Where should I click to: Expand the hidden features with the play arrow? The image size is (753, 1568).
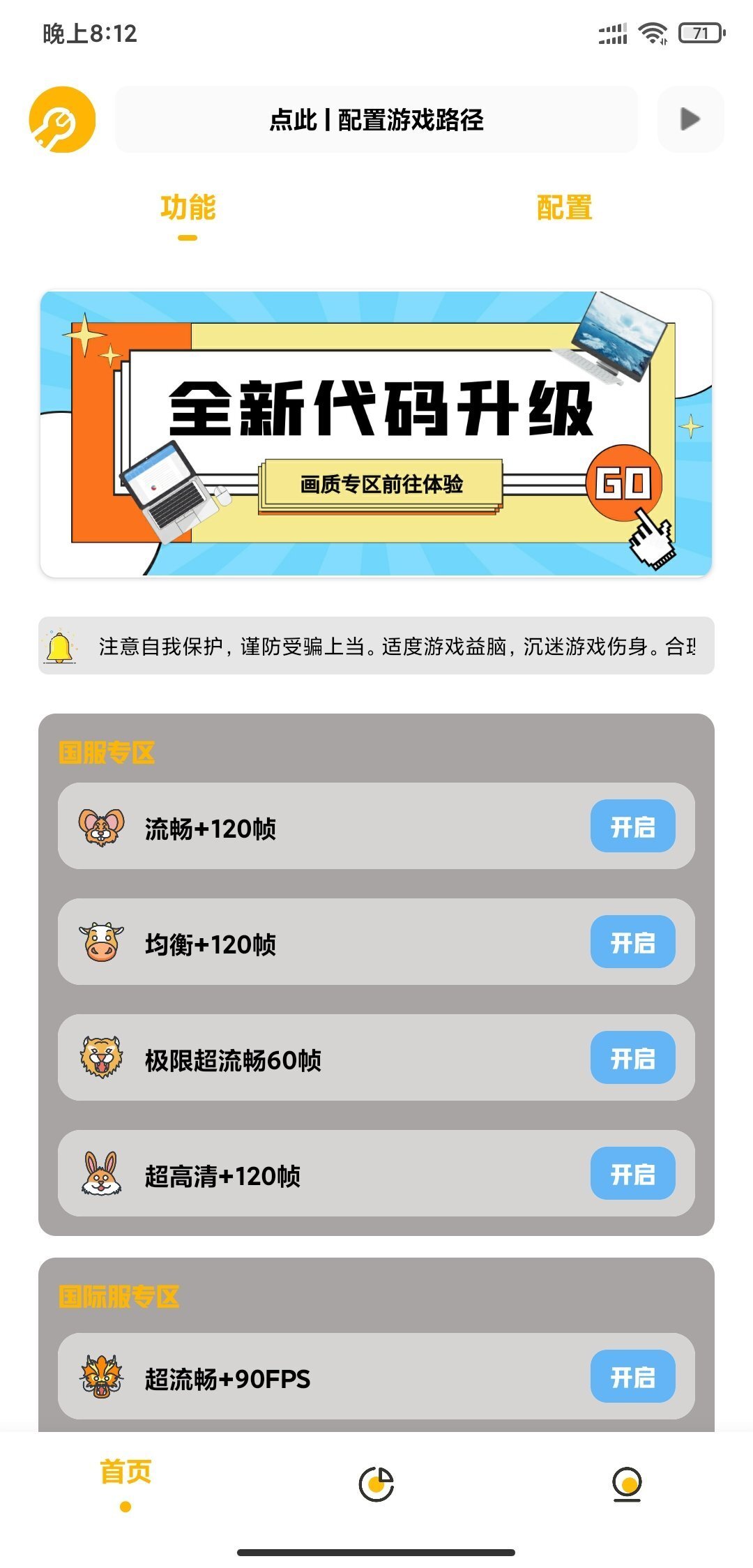(689, 119)
